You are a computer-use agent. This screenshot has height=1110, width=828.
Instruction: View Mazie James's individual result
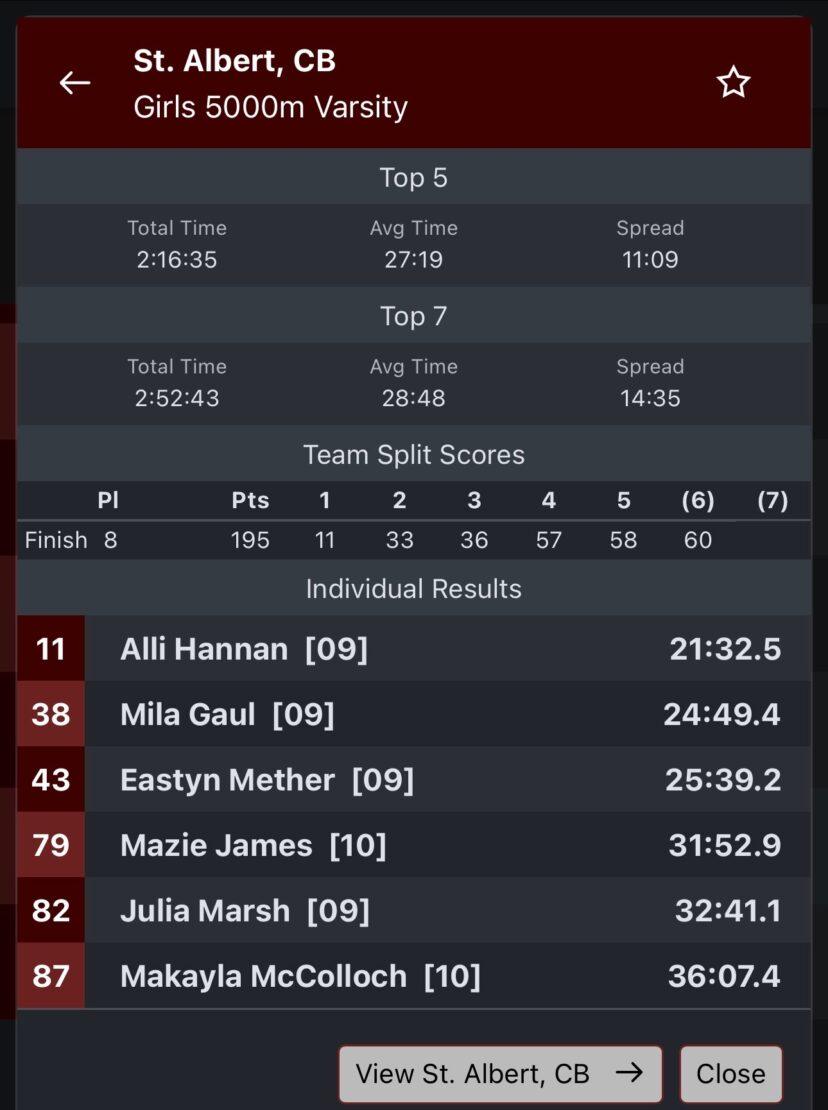(x=414, y=845)
